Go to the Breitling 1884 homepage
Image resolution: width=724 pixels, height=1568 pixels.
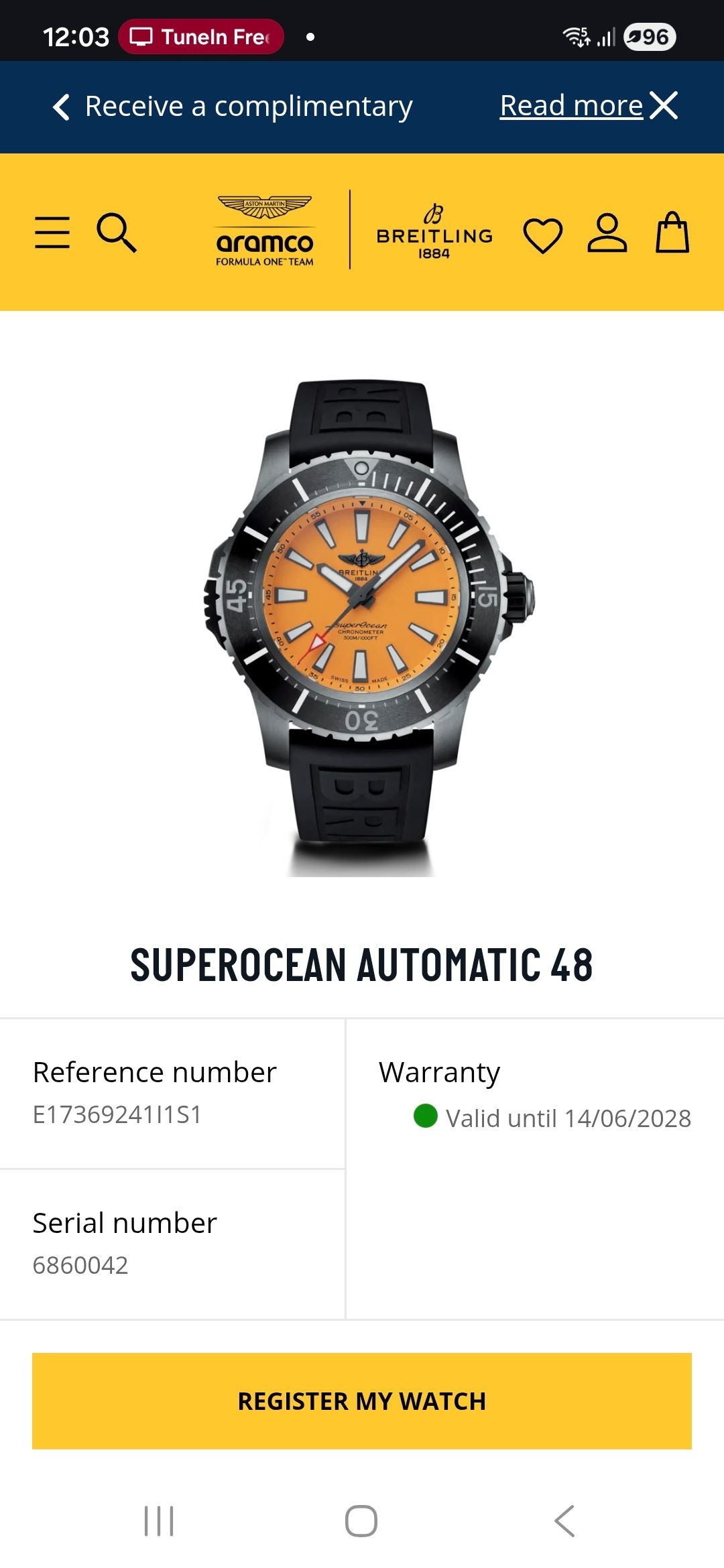[434, 233]
